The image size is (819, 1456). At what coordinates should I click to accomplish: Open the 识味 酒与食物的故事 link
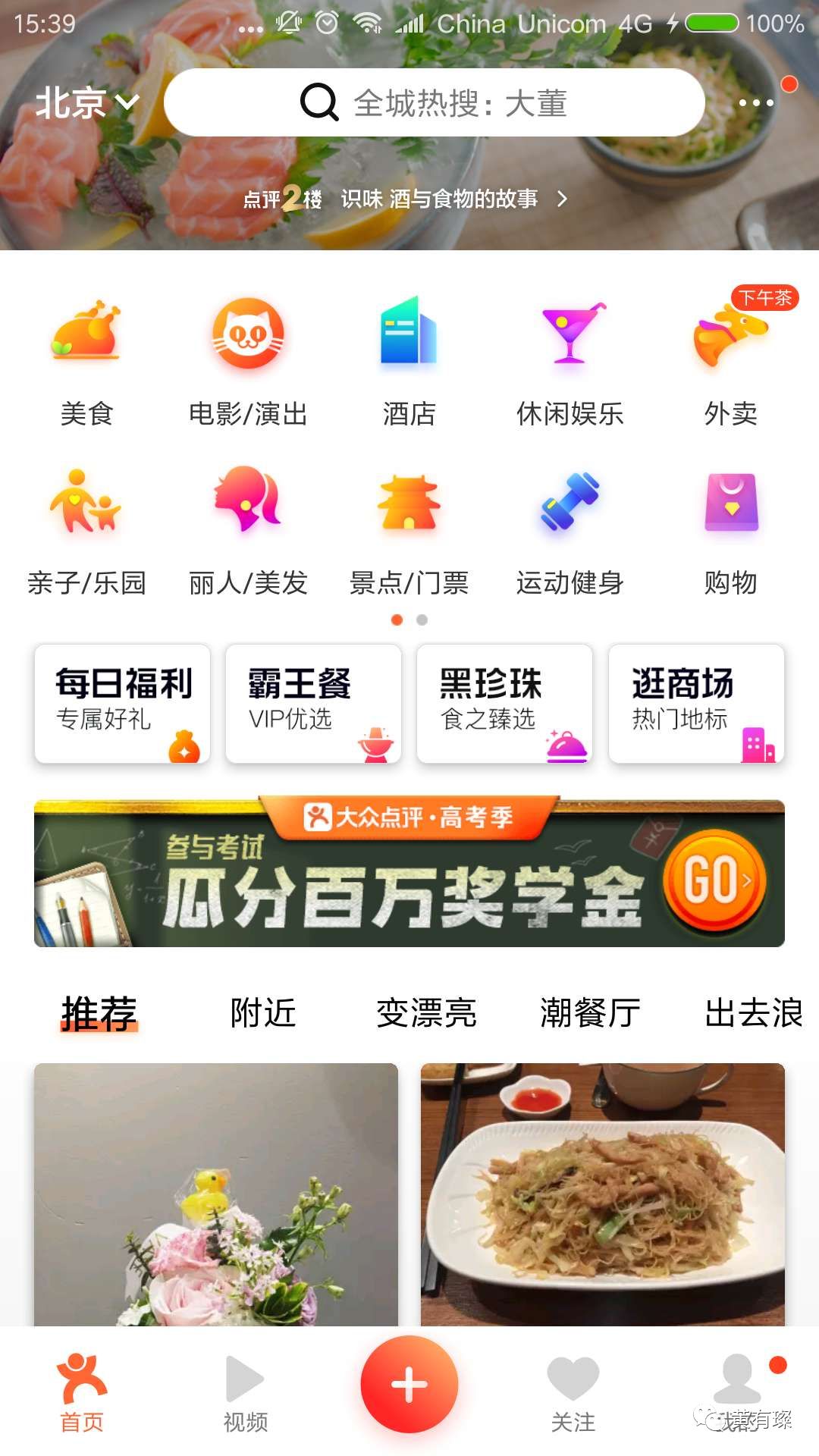tap(440, 199)
